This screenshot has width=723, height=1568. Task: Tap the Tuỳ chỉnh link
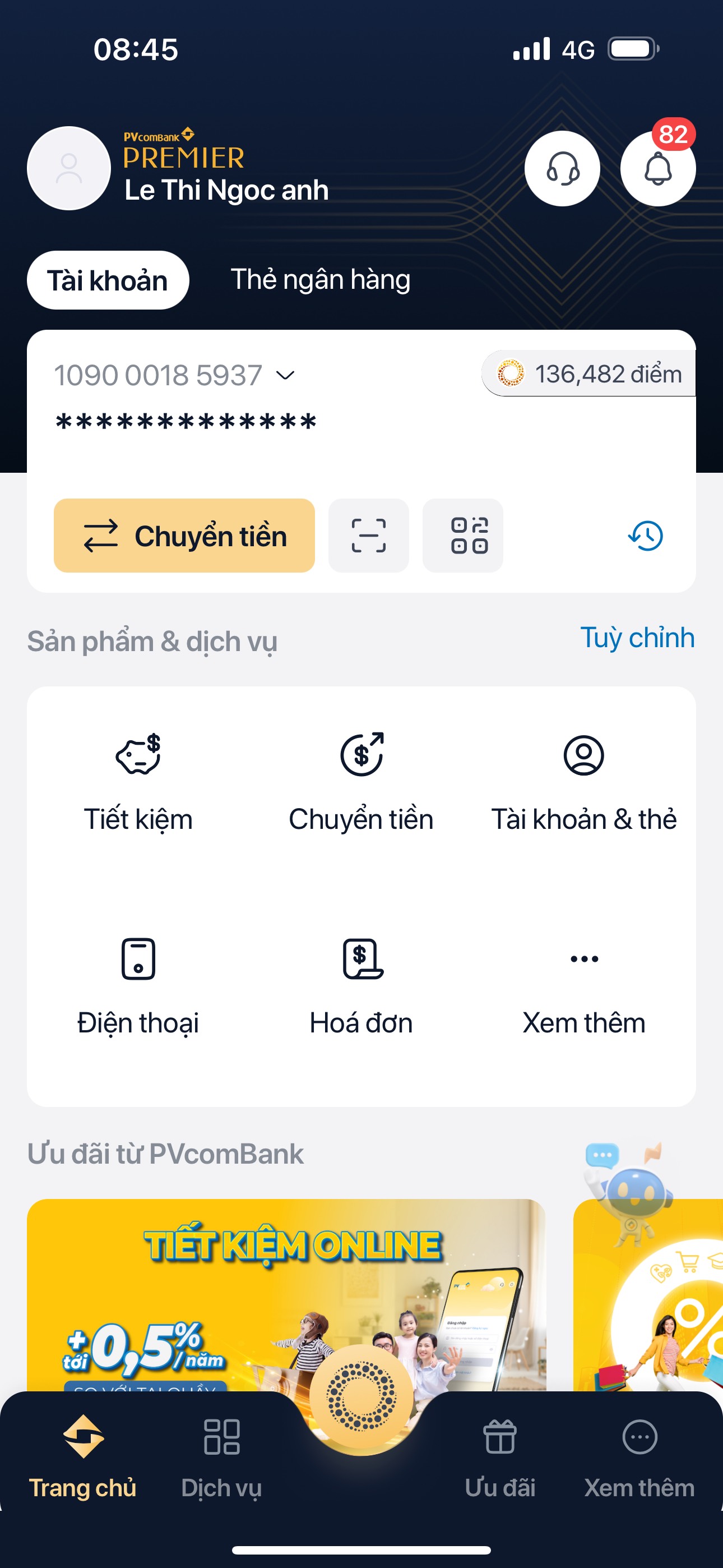click(x=637, y=638)
